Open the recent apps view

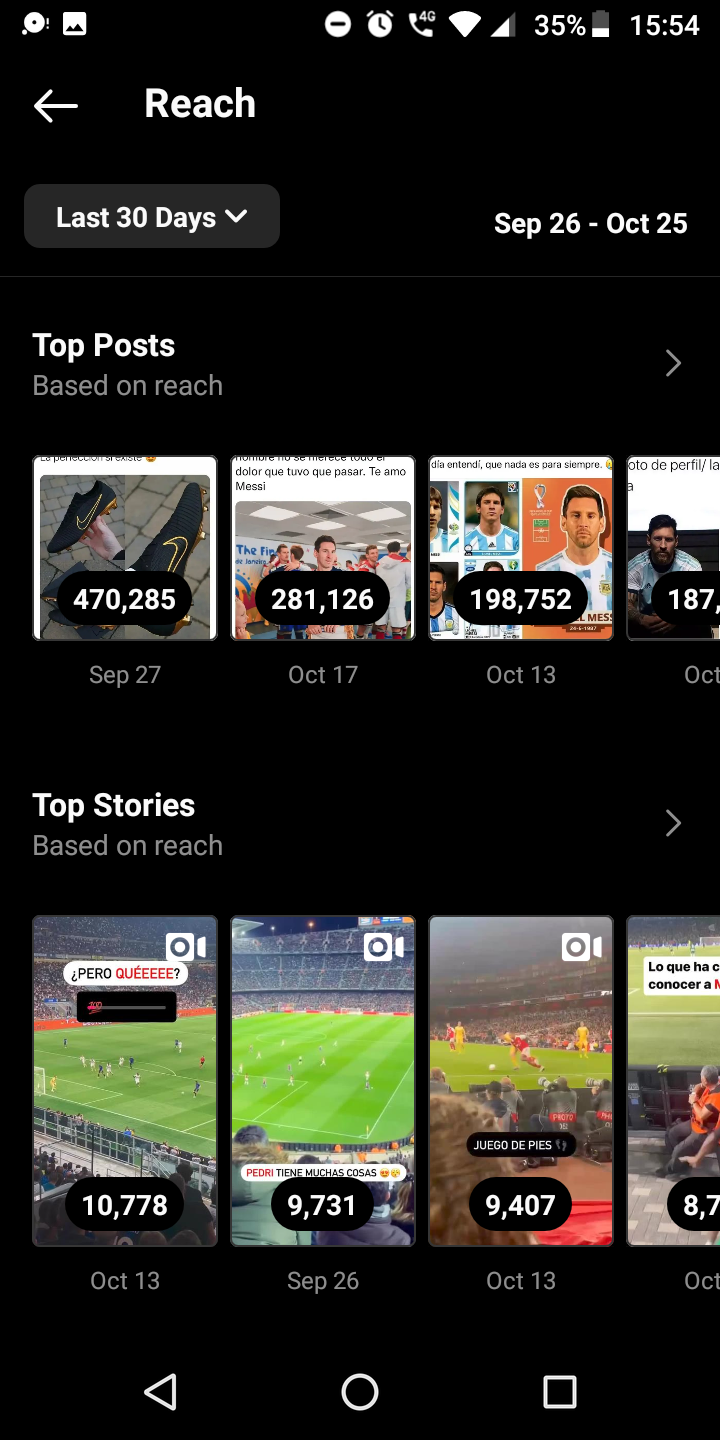coord(560,1391)
